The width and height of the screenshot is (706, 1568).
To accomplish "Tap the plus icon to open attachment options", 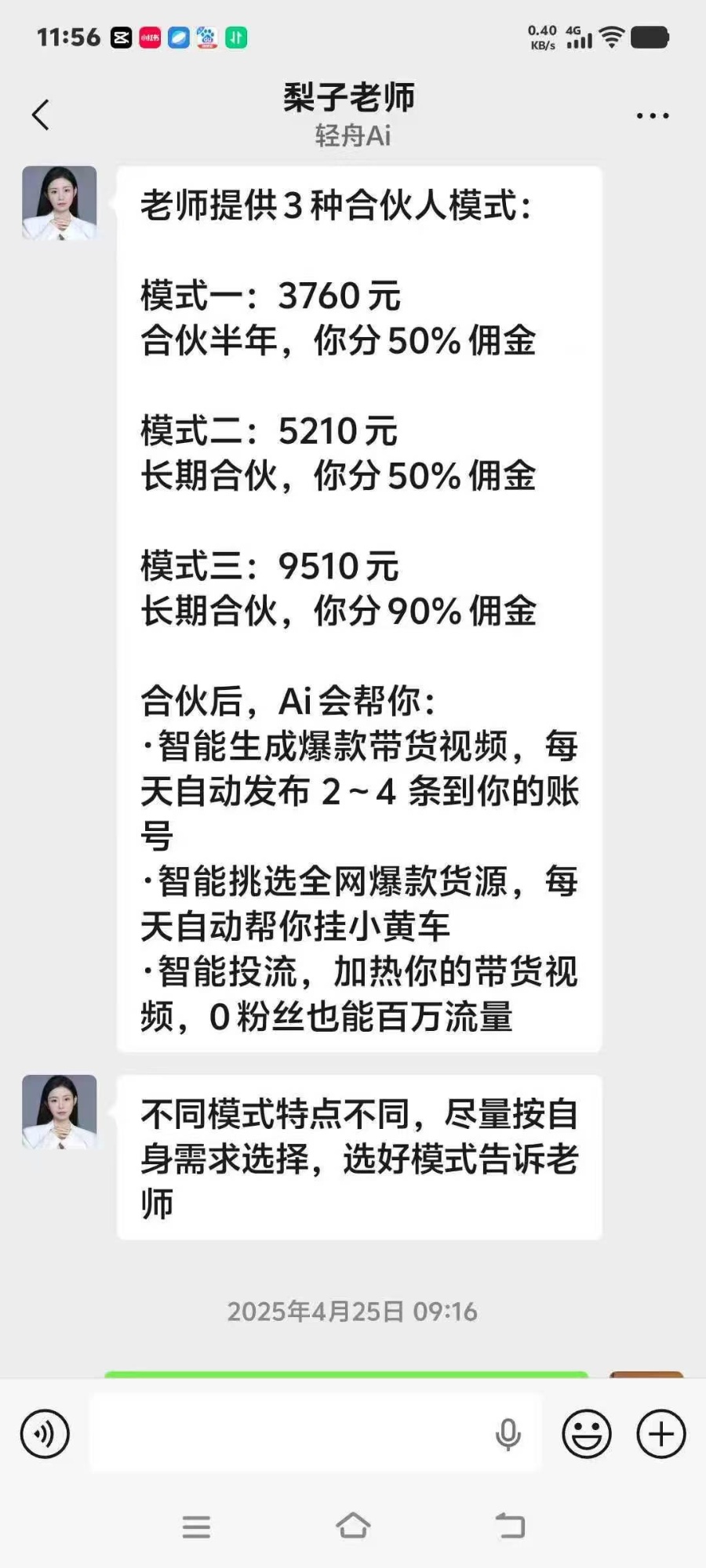I will coord(660,1433).
